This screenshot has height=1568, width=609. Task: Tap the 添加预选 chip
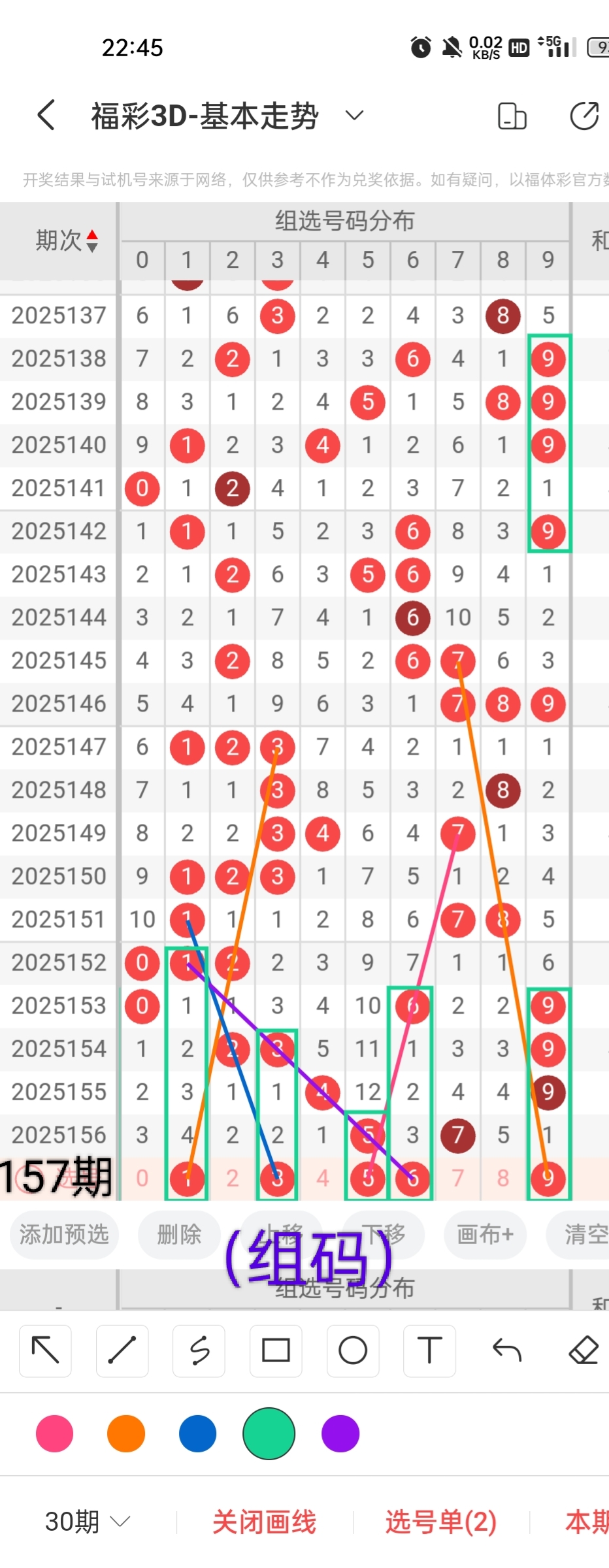click(64, 1234)
